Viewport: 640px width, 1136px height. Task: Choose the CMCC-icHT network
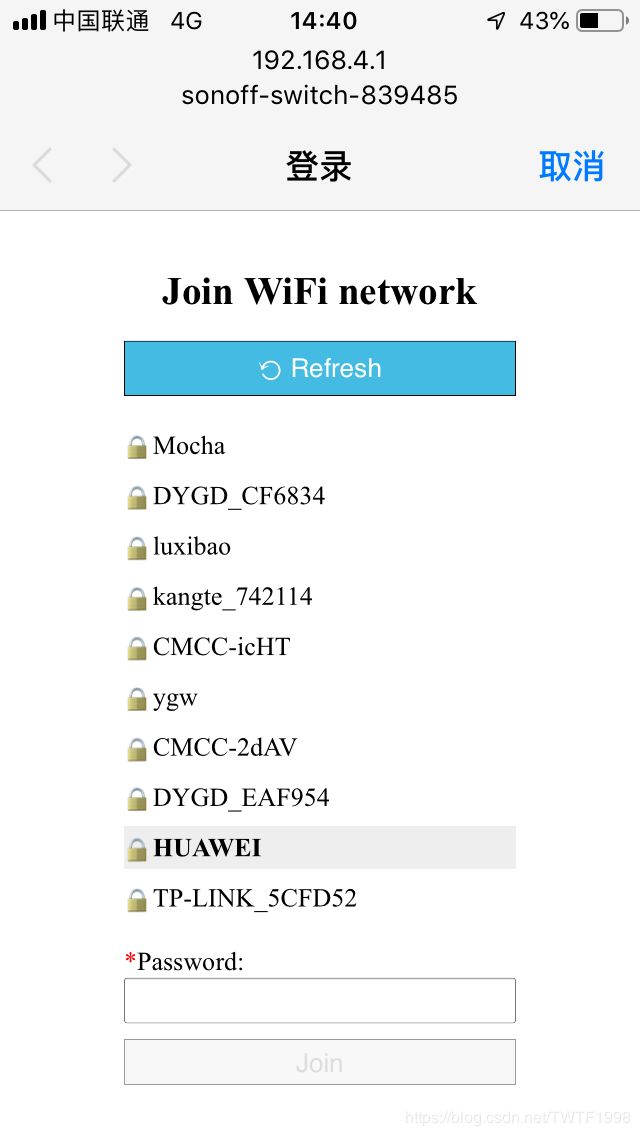tap(320, 647)
